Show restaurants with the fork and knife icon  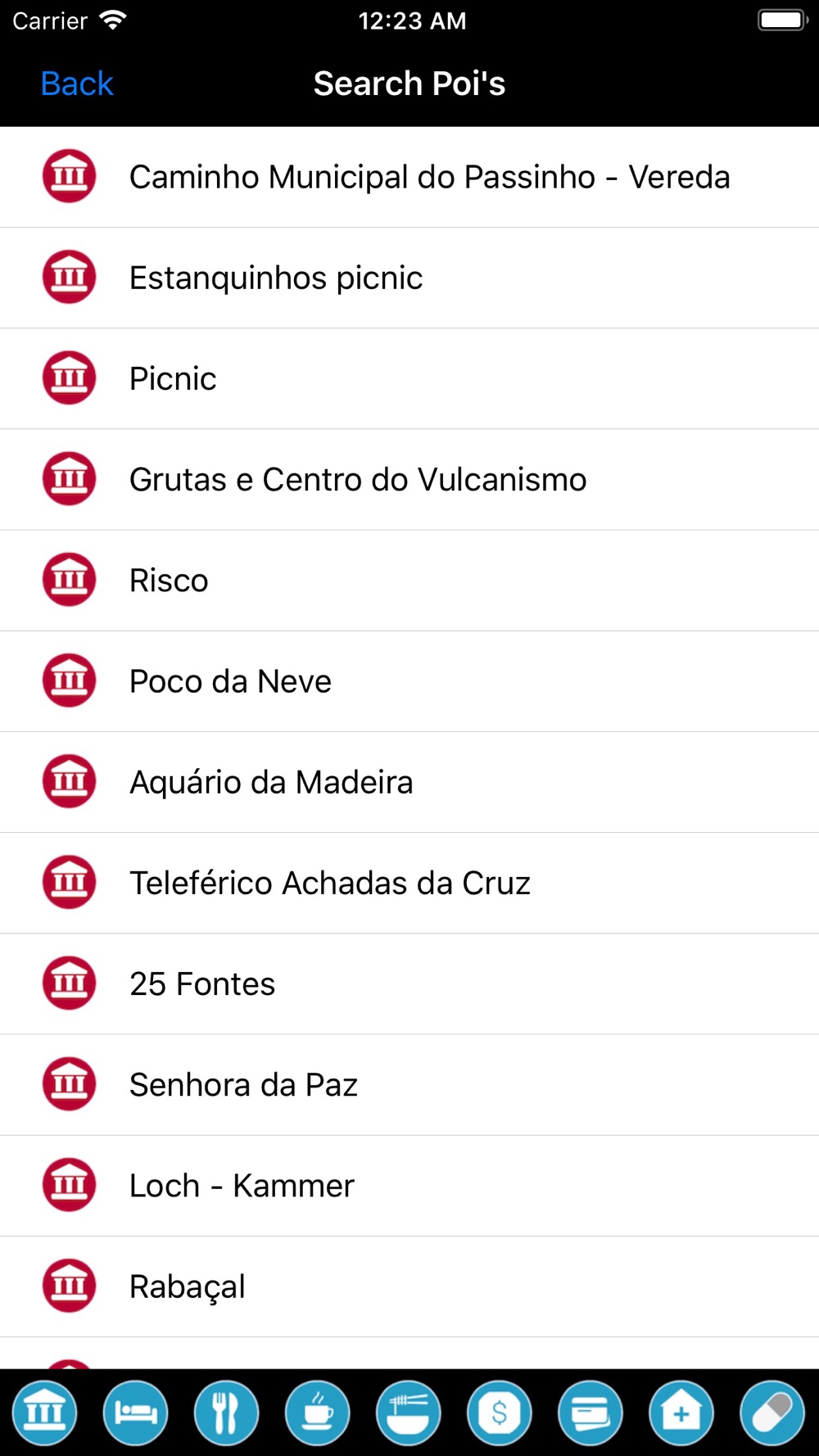227,1412
